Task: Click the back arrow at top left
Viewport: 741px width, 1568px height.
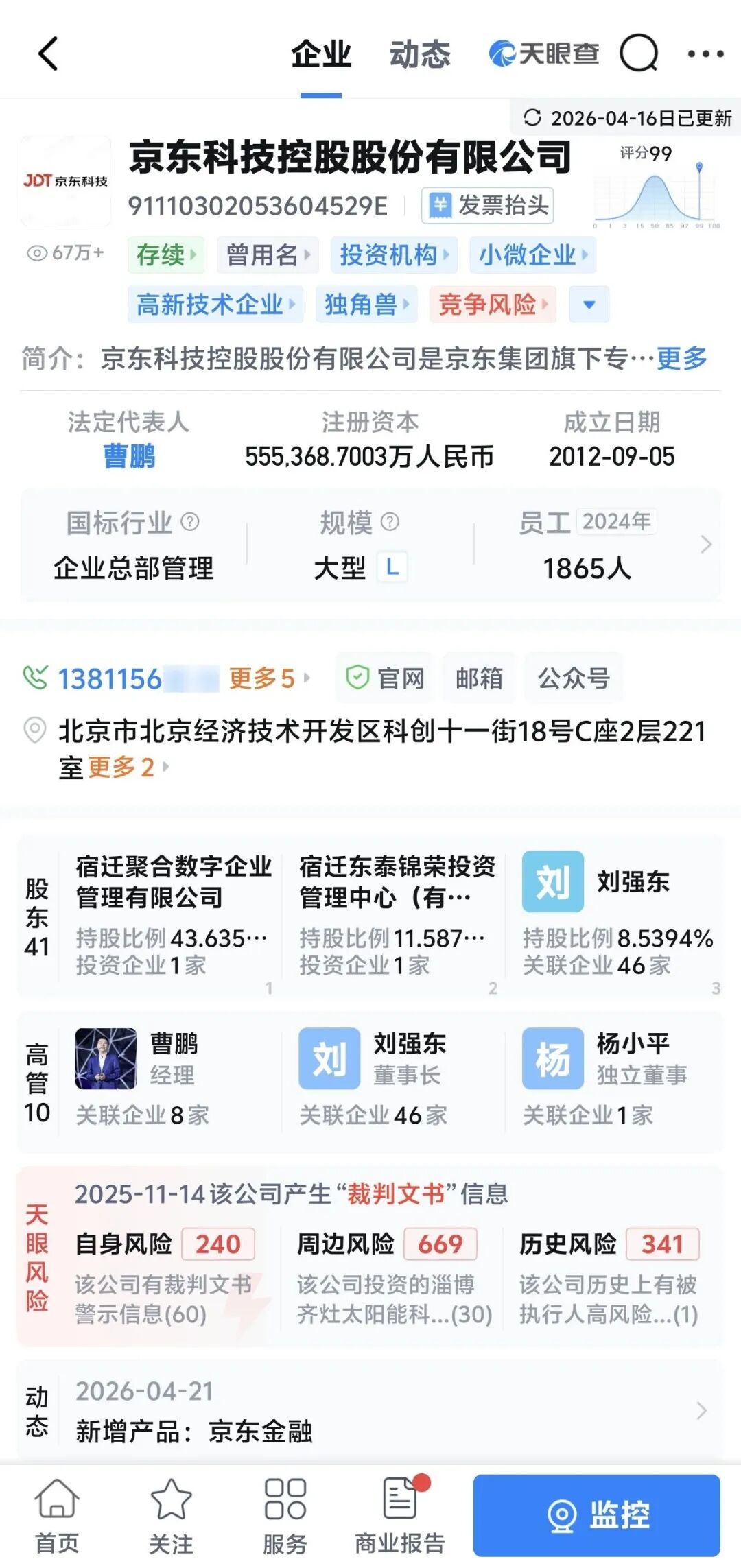Action: click(46, 54)
